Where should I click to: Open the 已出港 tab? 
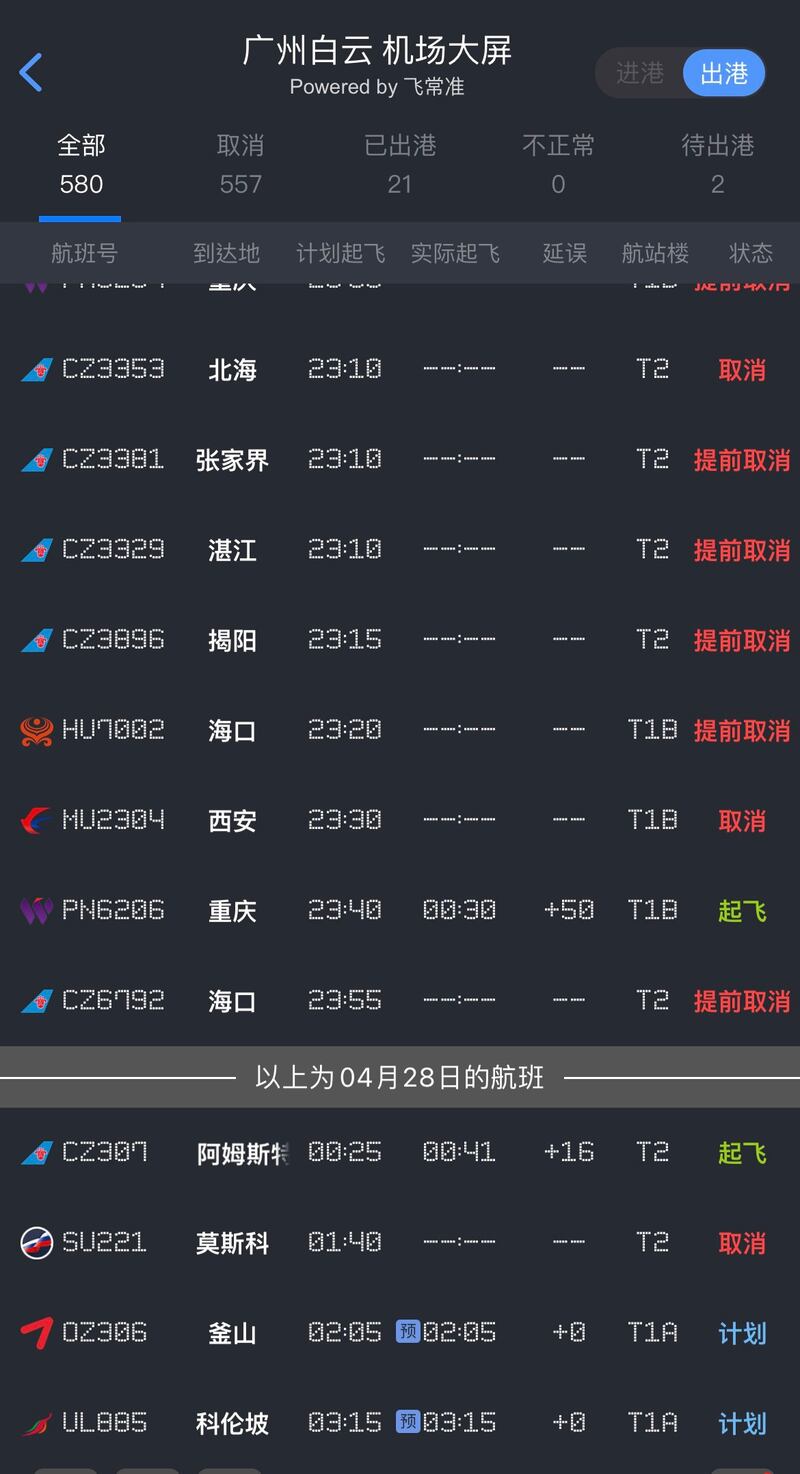400,164
